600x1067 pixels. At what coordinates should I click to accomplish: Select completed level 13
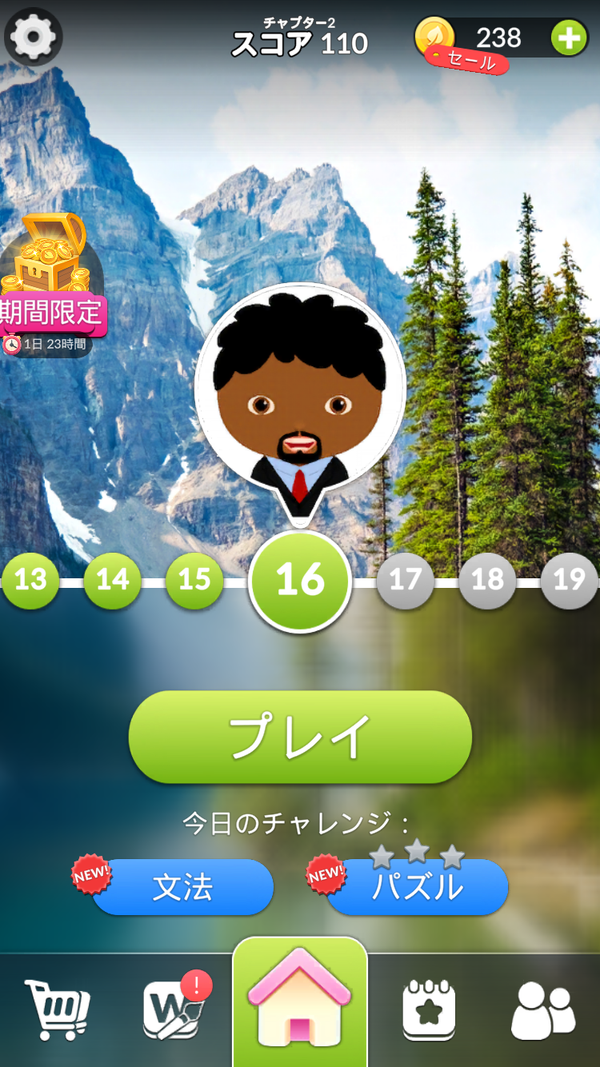30,580
